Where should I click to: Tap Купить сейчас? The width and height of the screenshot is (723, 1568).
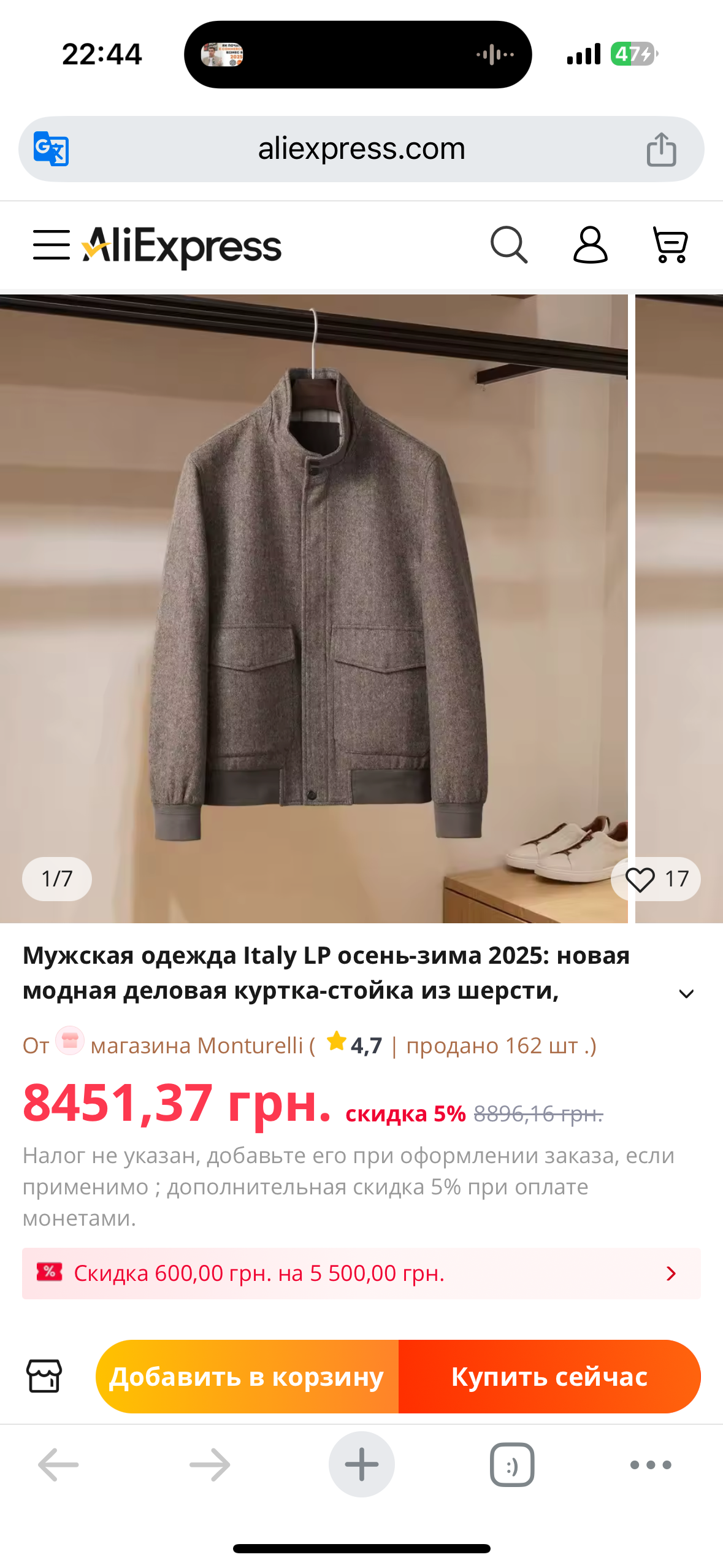tap(549, 1377)
